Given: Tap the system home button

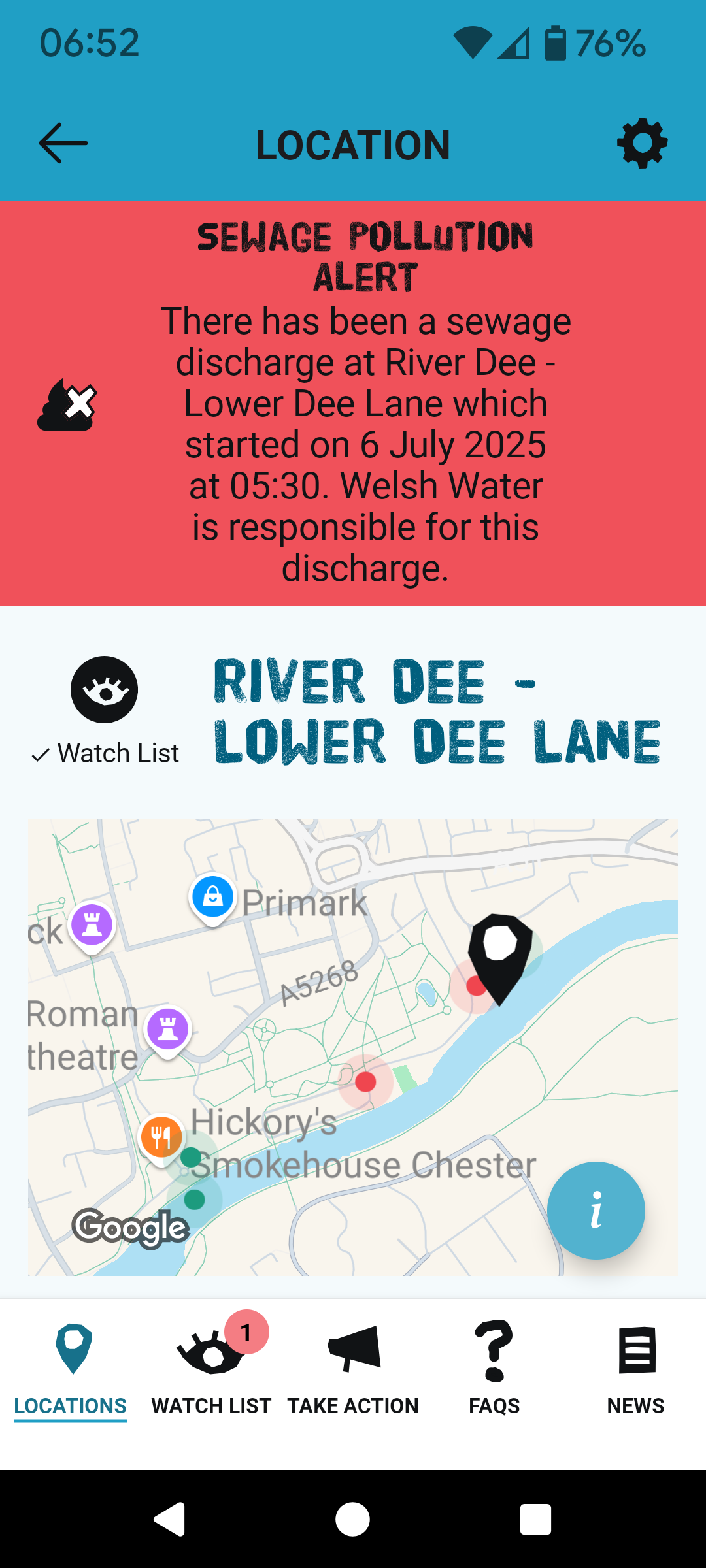Looking at the screenshot, I should [x=353, y=1519].
